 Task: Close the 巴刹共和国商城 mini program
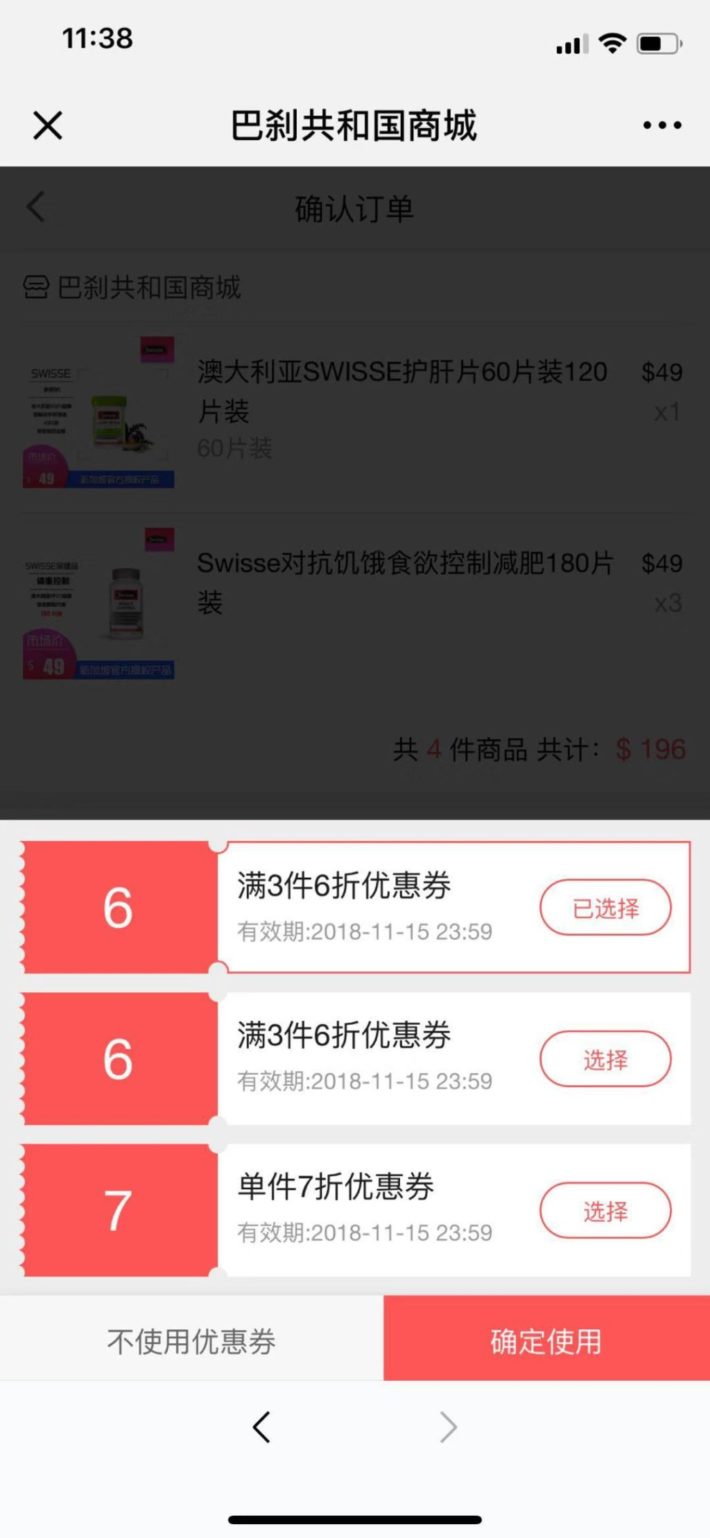47,126
